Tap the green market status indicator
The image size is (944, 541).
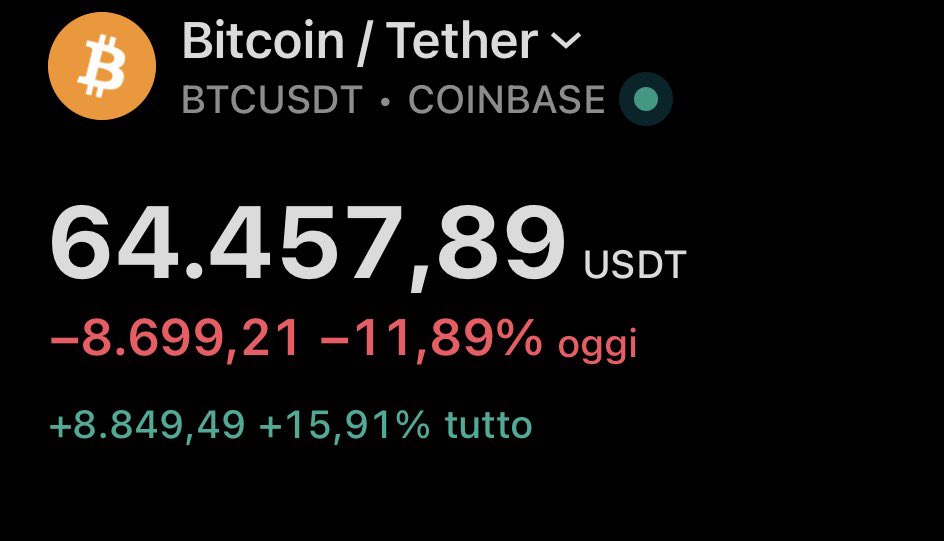click(646, 99)
